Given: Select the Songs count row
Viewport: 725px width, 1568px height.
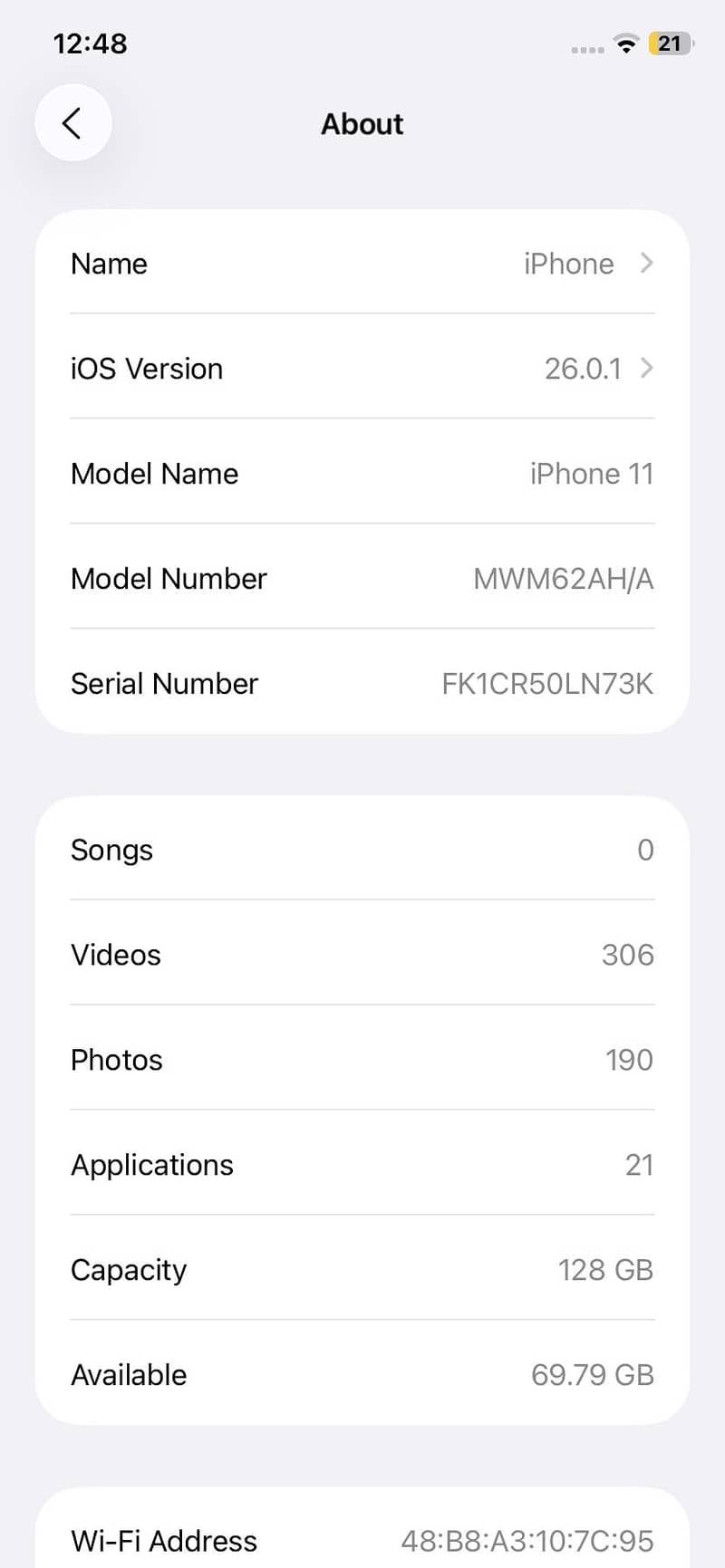Looking at the screenshot, I should [362, 850].
